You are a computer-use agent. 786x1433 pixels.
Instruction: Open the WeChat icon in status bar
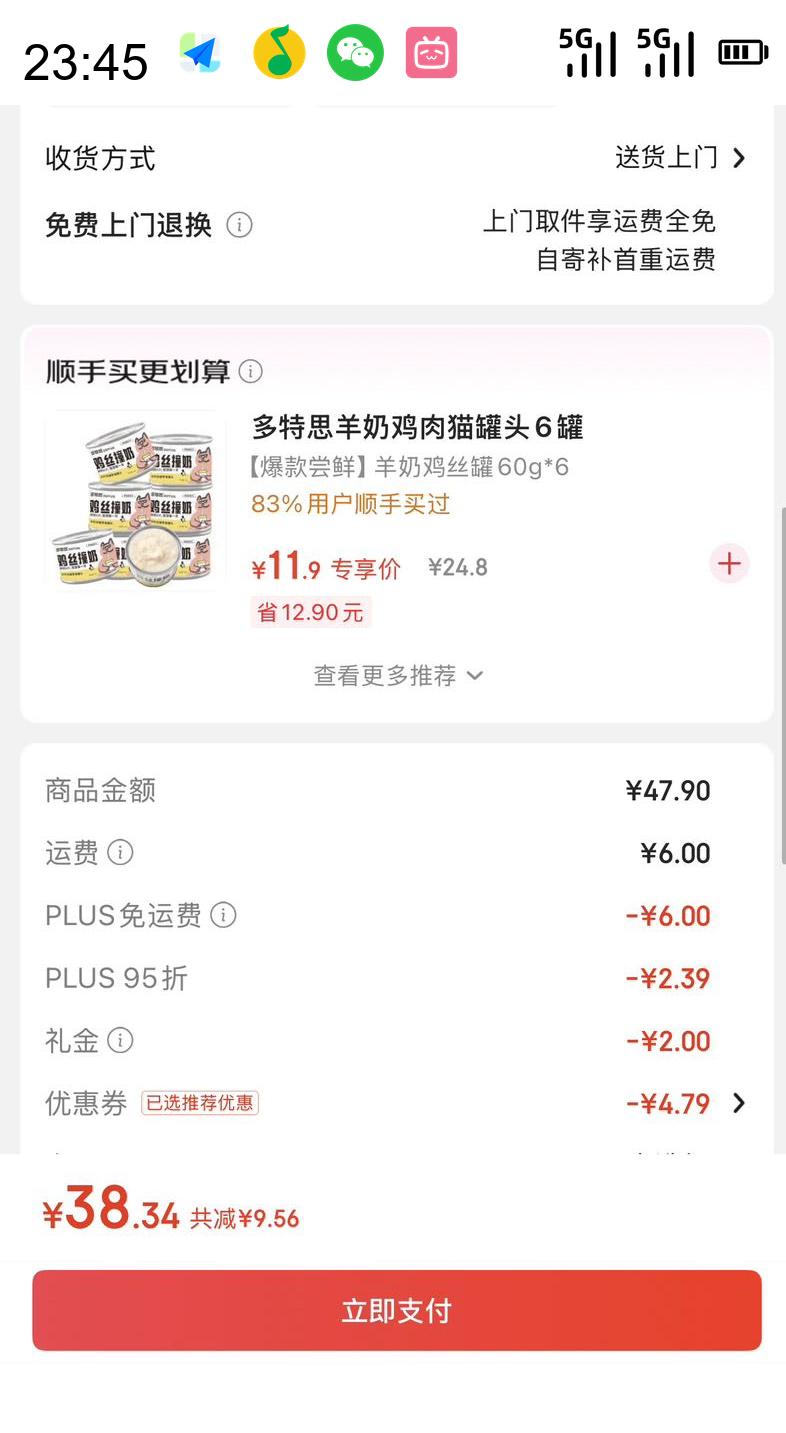(355, 52)
